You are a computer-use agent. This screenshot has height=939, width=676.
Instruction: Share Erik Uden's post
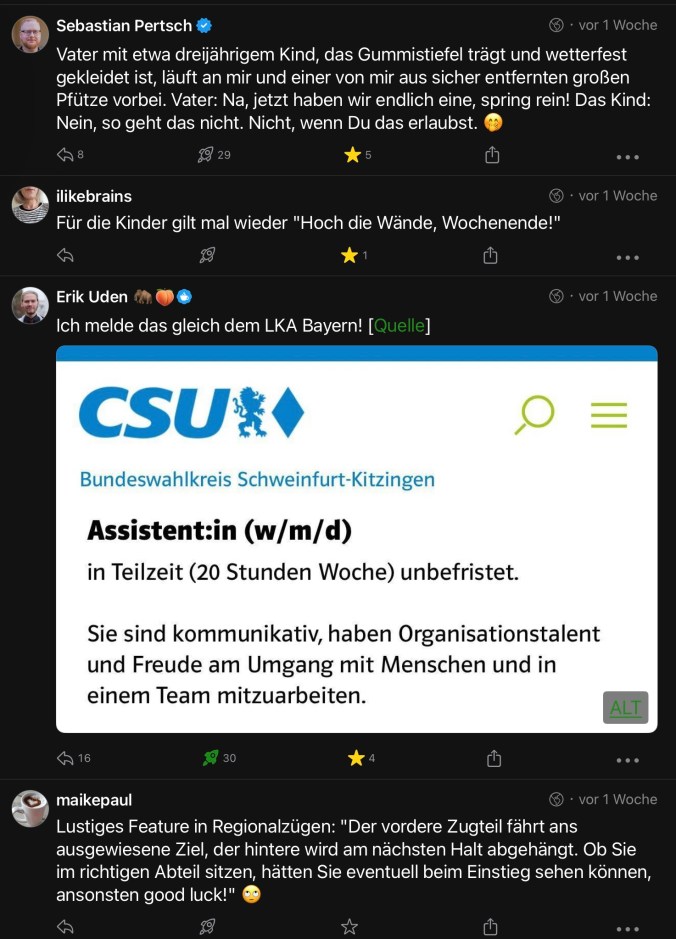coord(493,759)
